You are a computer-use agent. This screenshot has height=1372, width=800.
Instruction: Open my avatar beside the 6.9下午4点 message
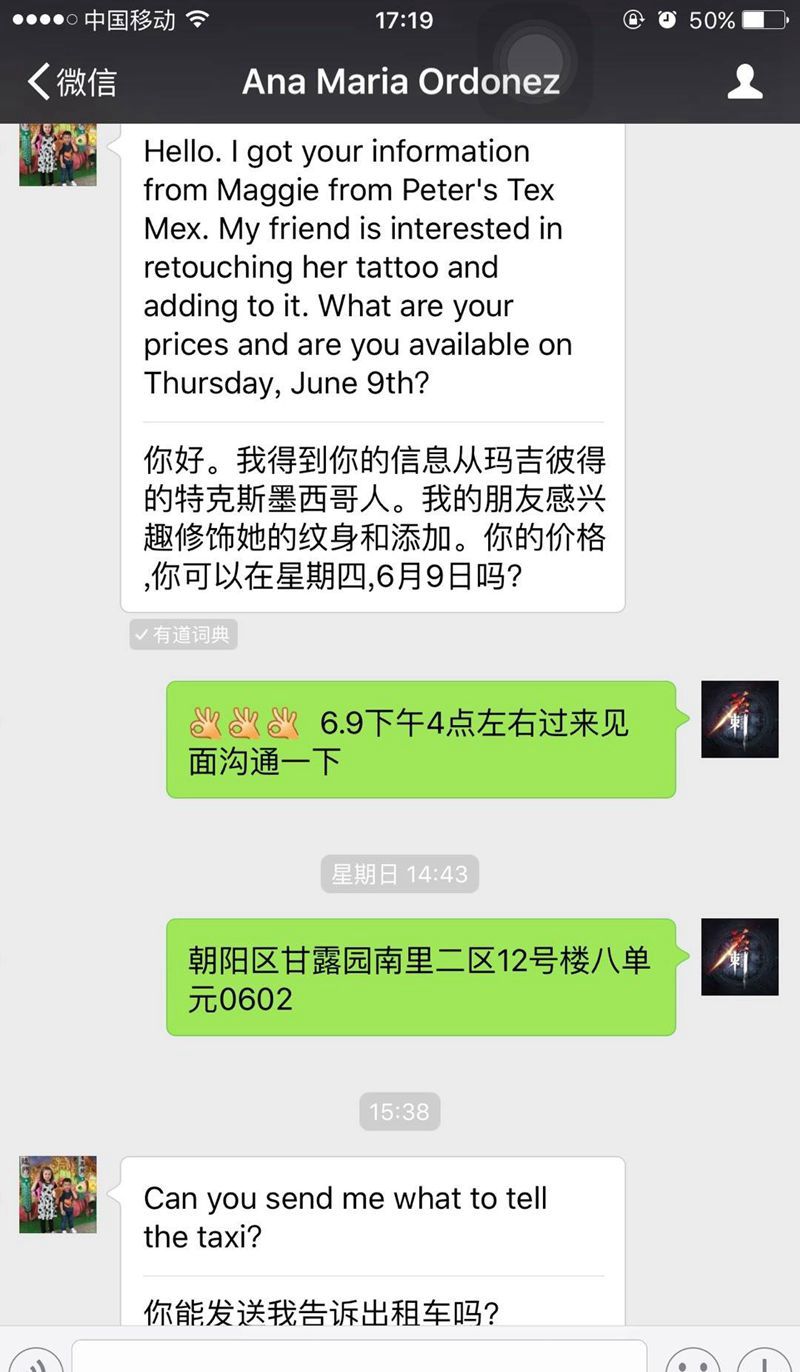(740, 719)
